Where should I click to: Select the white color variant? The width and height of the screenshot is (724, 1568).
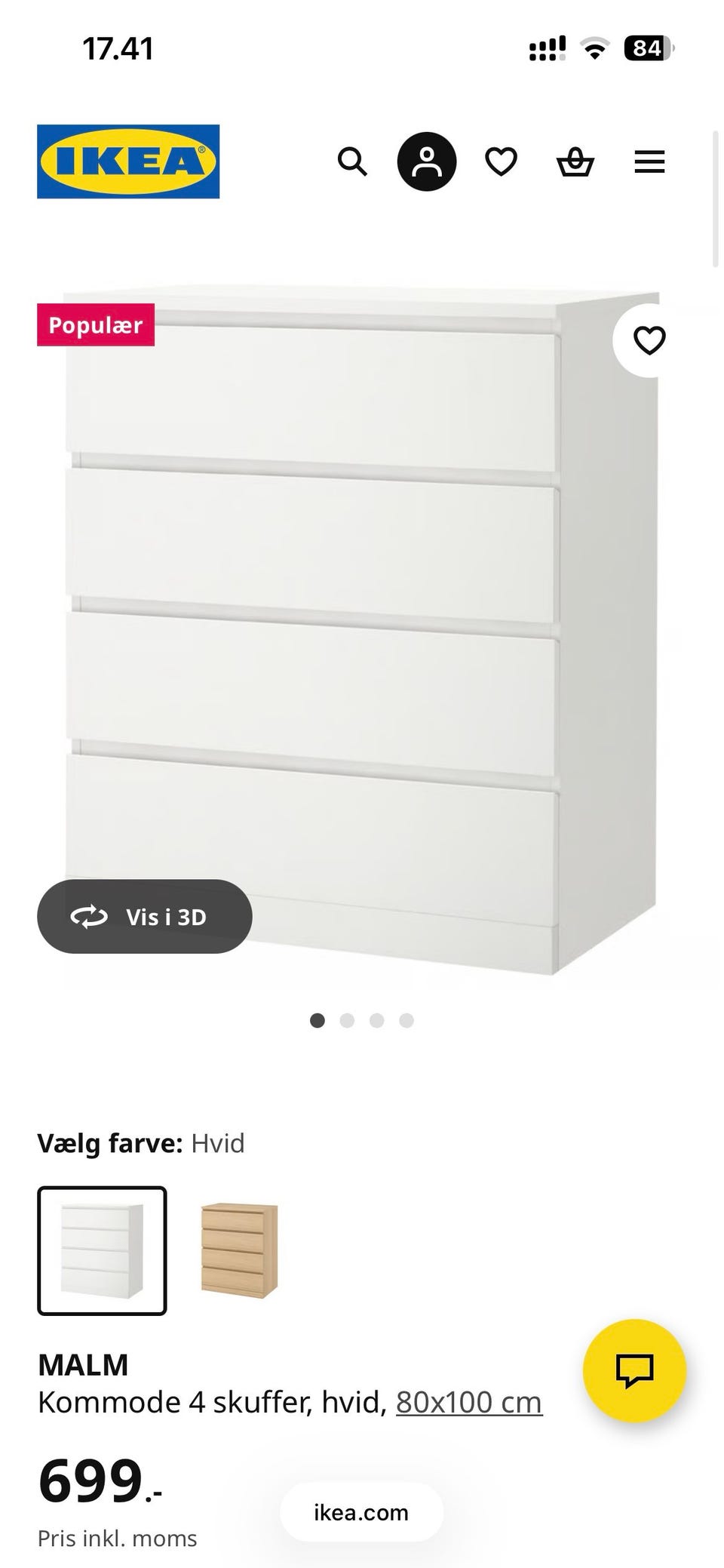pyautogui.click(x=102, y=1250)
